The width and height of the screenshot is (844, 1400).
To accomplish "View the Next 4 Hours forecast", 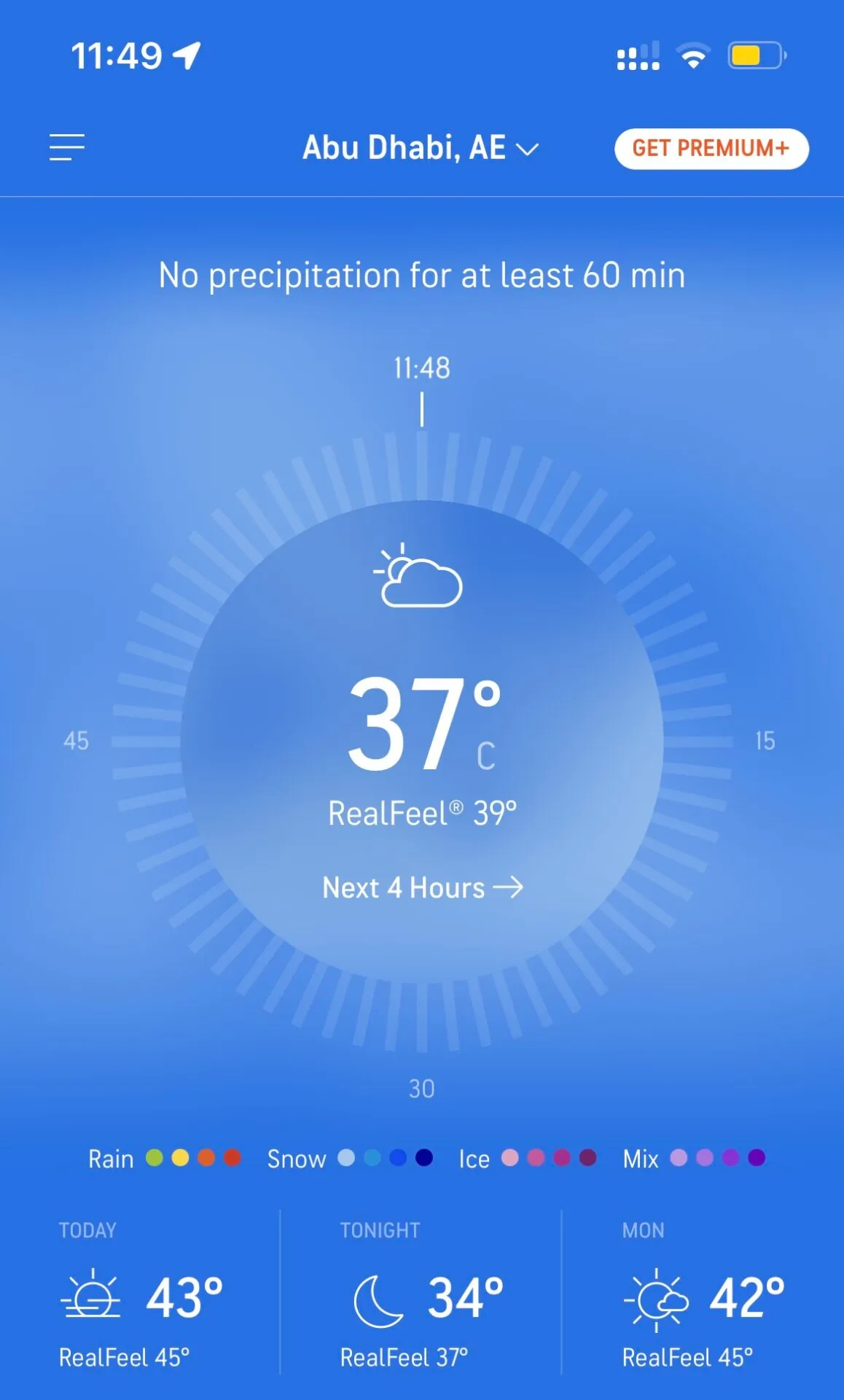I will point(422,887).
